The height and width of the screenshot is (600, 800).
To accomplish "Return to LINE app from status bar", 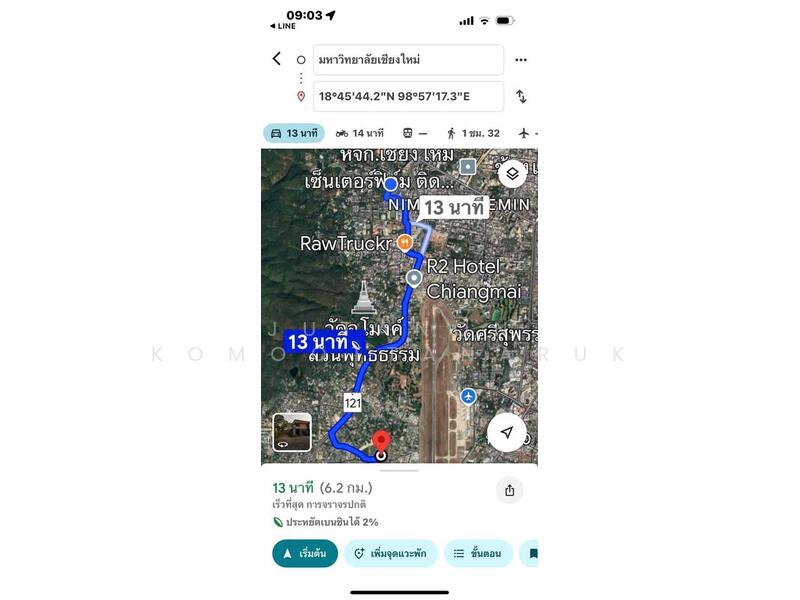I will tap(283, 26).
